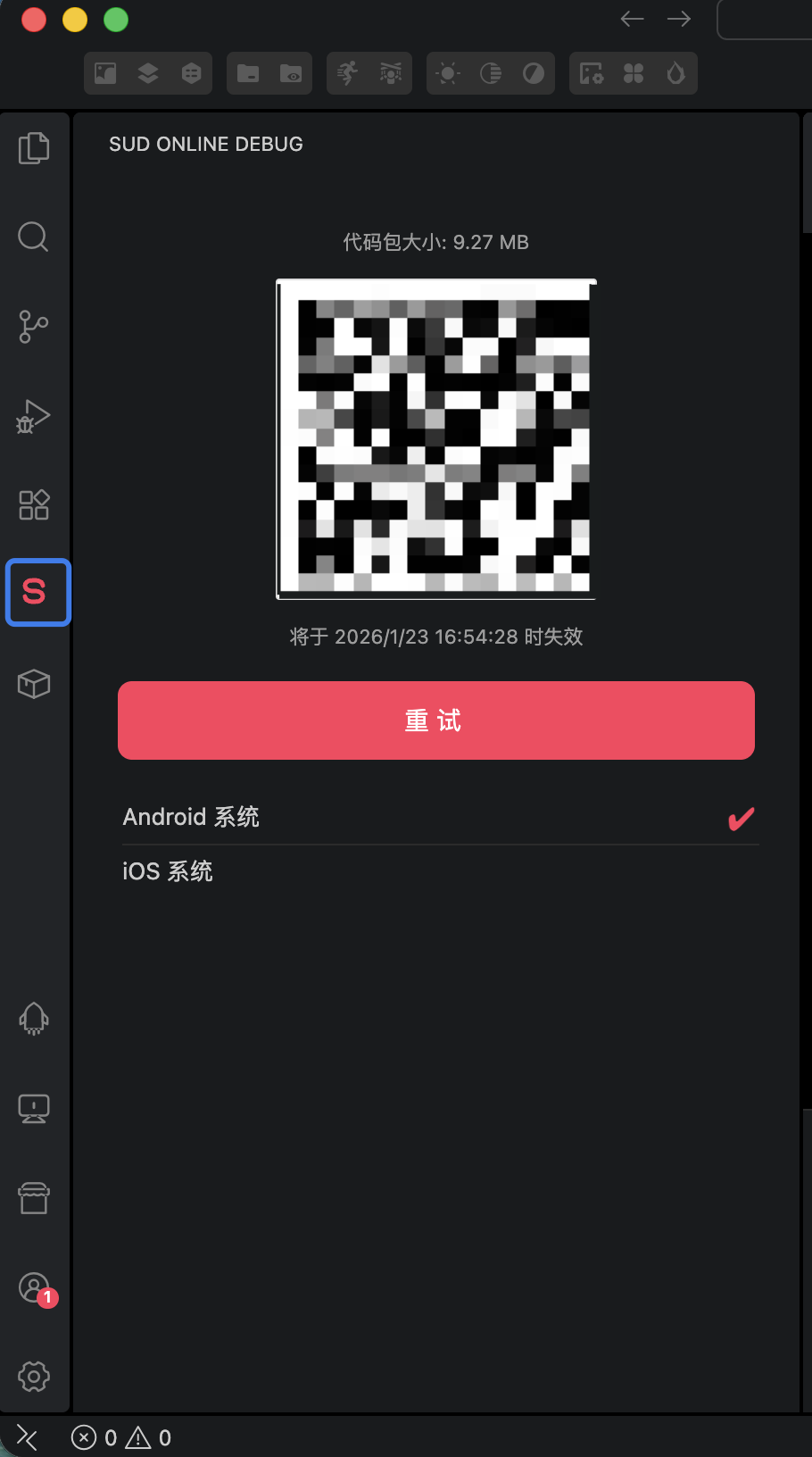The height and width of the screenshot is (1457, 812).
Task: Open the extensions panel
Action: coord(34,505)
